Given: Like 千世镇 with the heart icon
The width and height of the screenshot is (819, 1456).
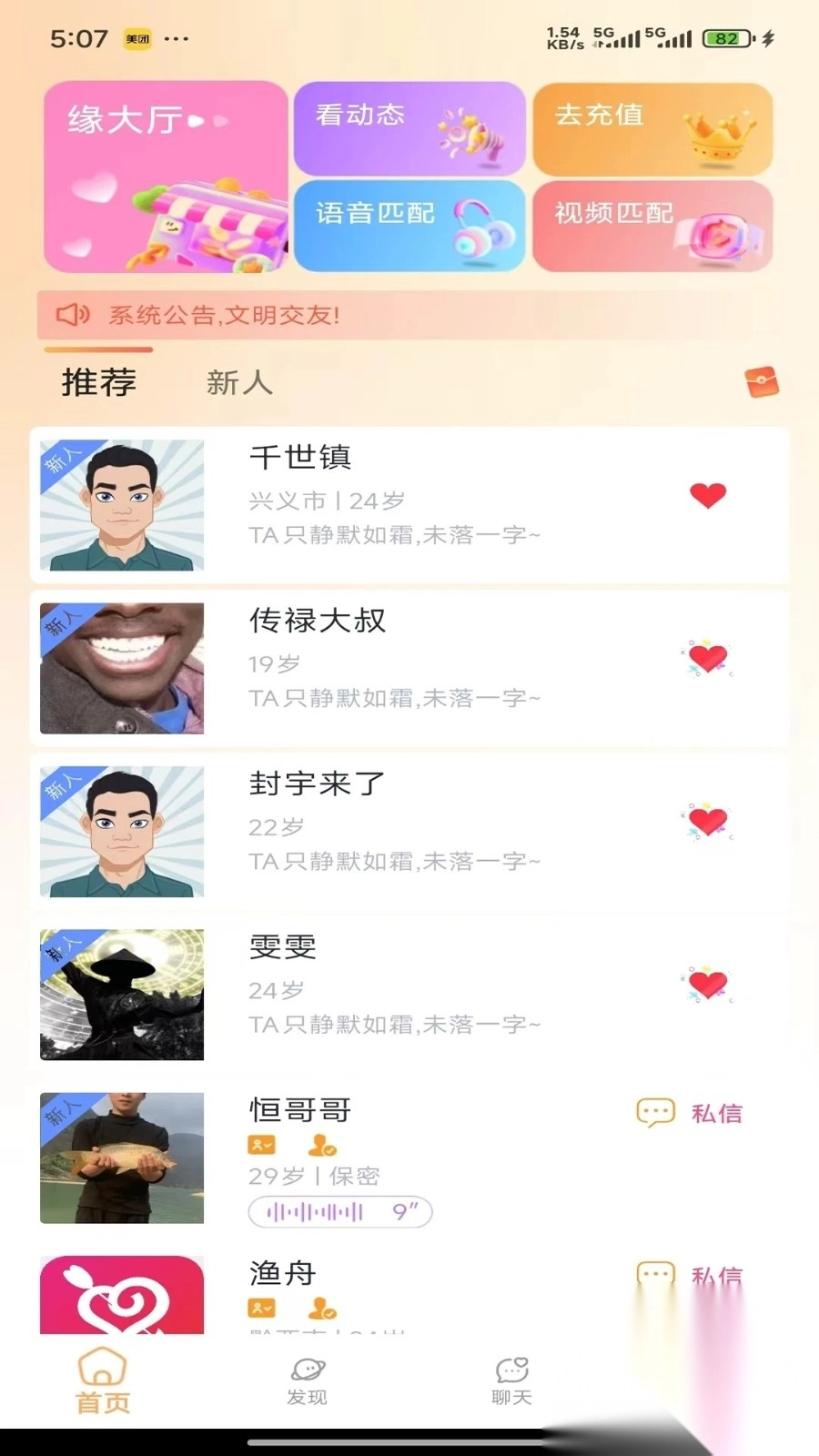Looking at the screenshot, I should click(708, 495).
